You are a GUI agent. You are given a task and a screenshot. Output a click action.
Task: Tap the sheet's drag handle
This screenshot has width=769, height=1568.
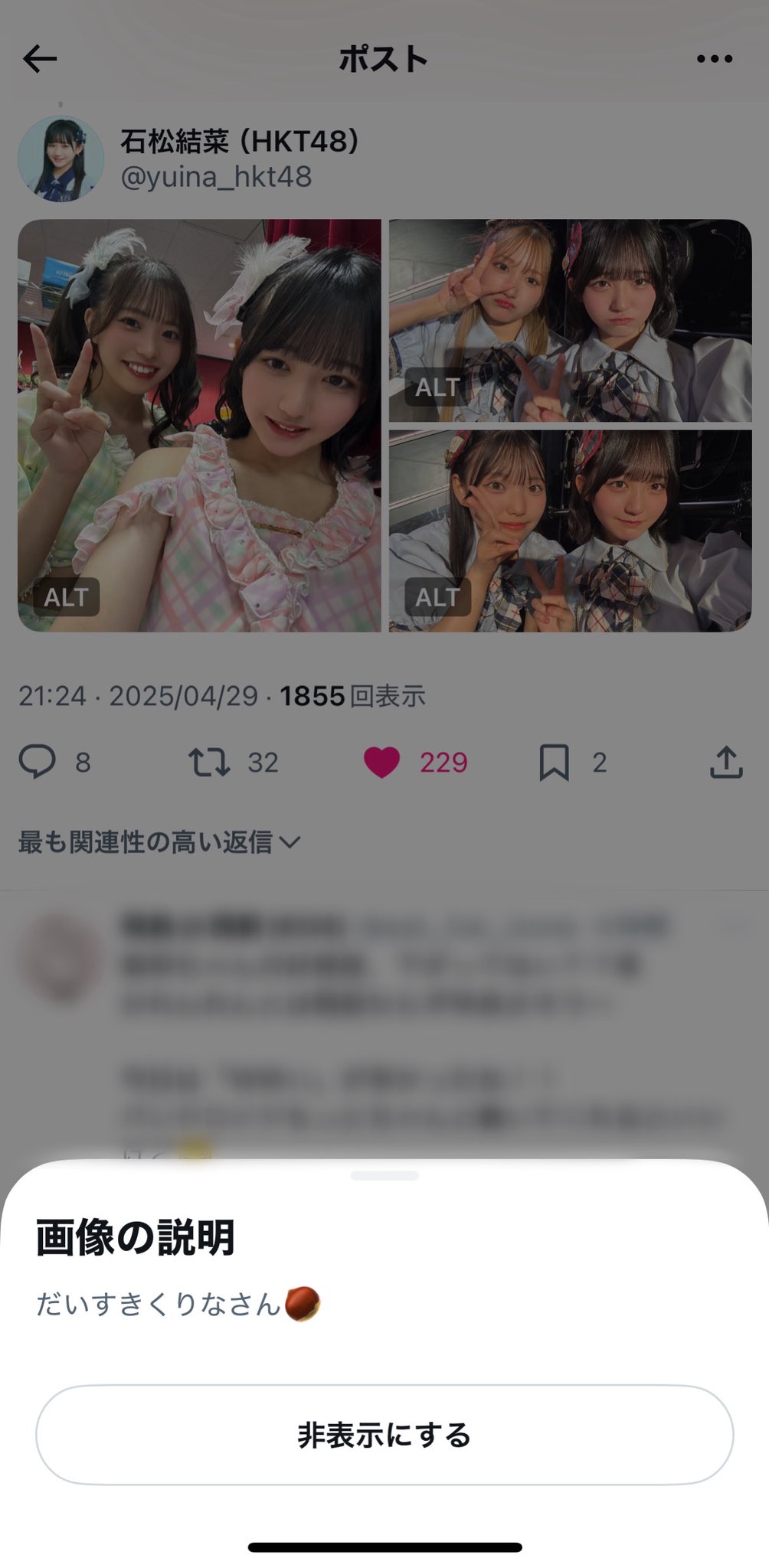pyautogui.click(x=384, y=1175)
